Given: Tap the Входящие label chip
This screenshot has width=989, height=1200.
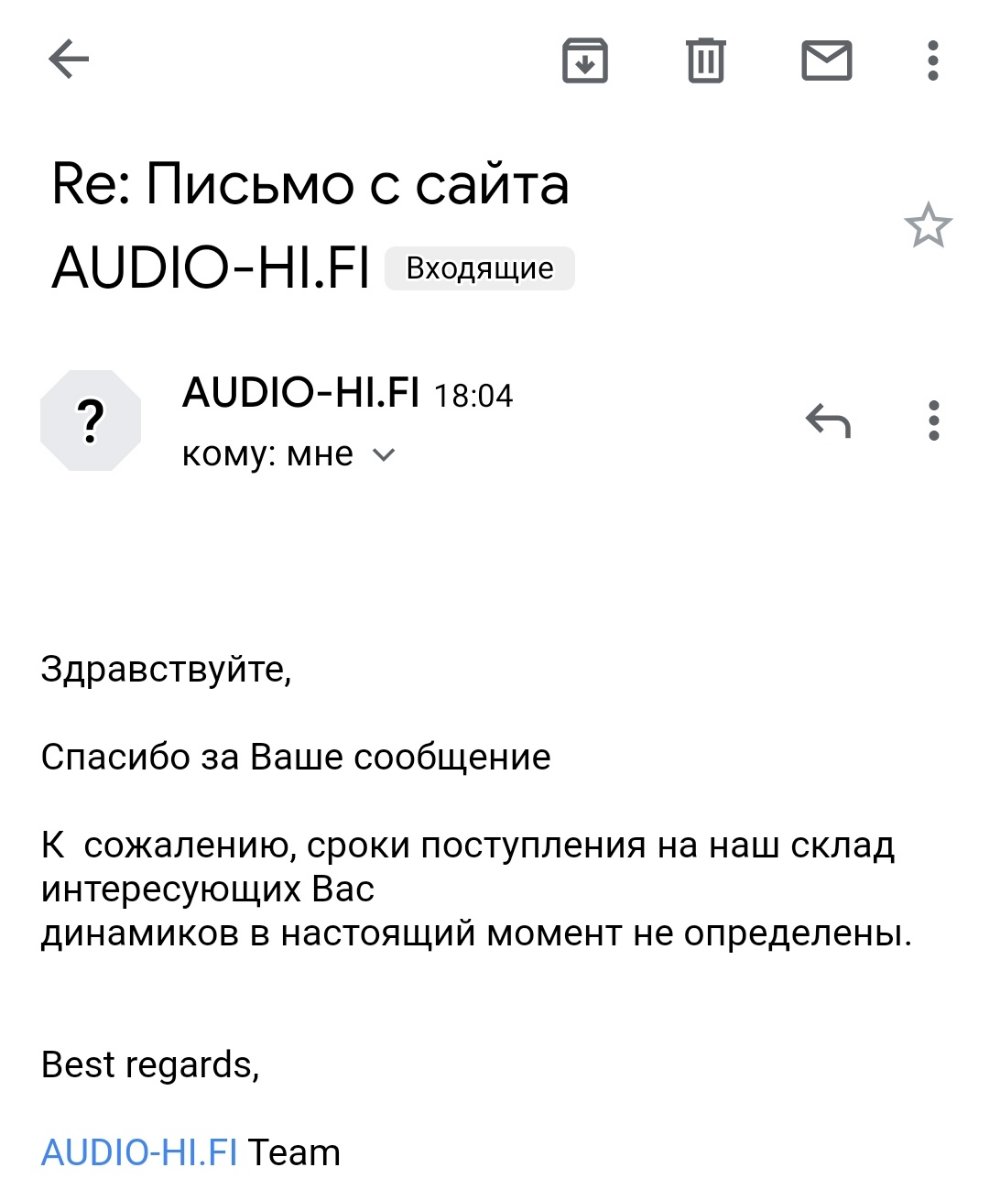Looking at the screenshot, I should [x=480, y=269].
